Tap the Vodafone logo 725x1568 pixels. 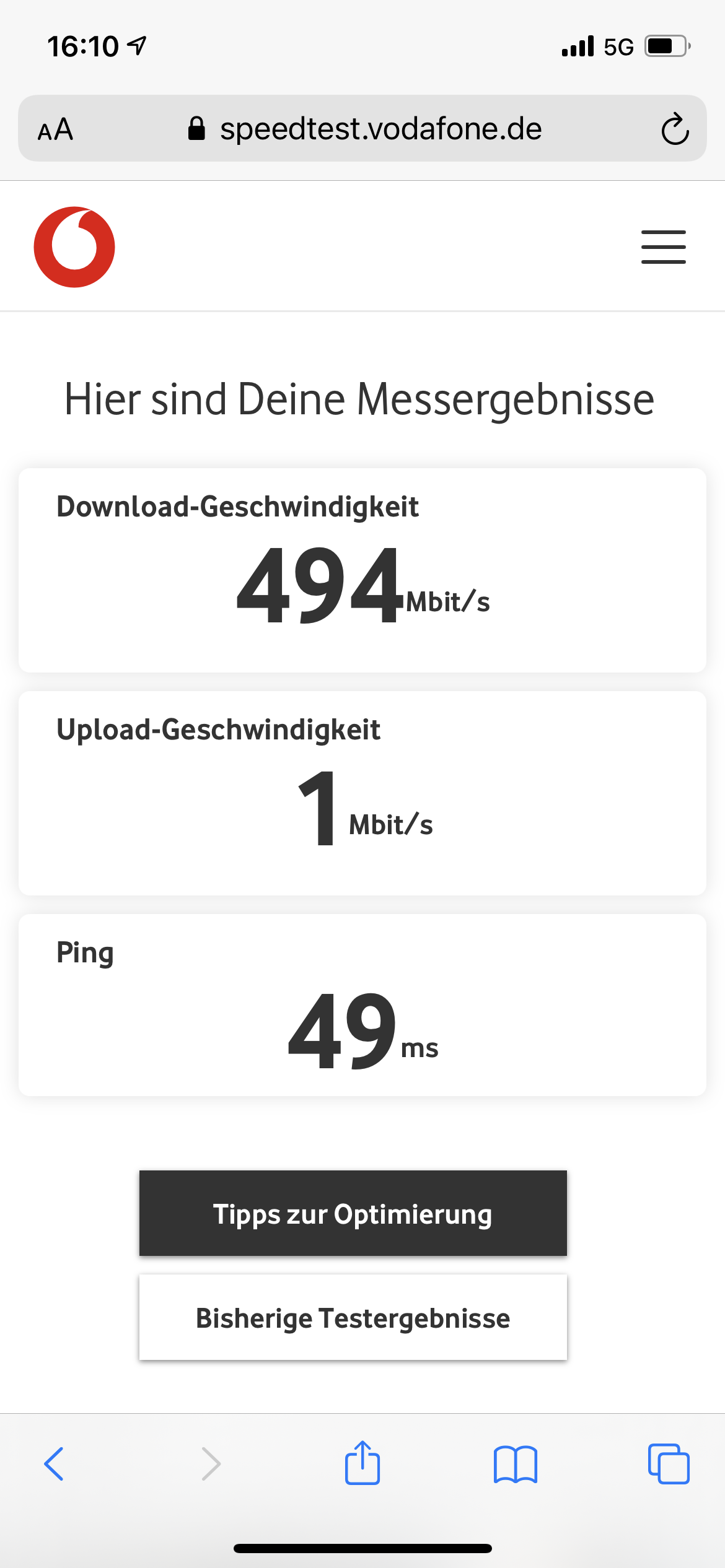pyautogui.click(x=74, y=247)
